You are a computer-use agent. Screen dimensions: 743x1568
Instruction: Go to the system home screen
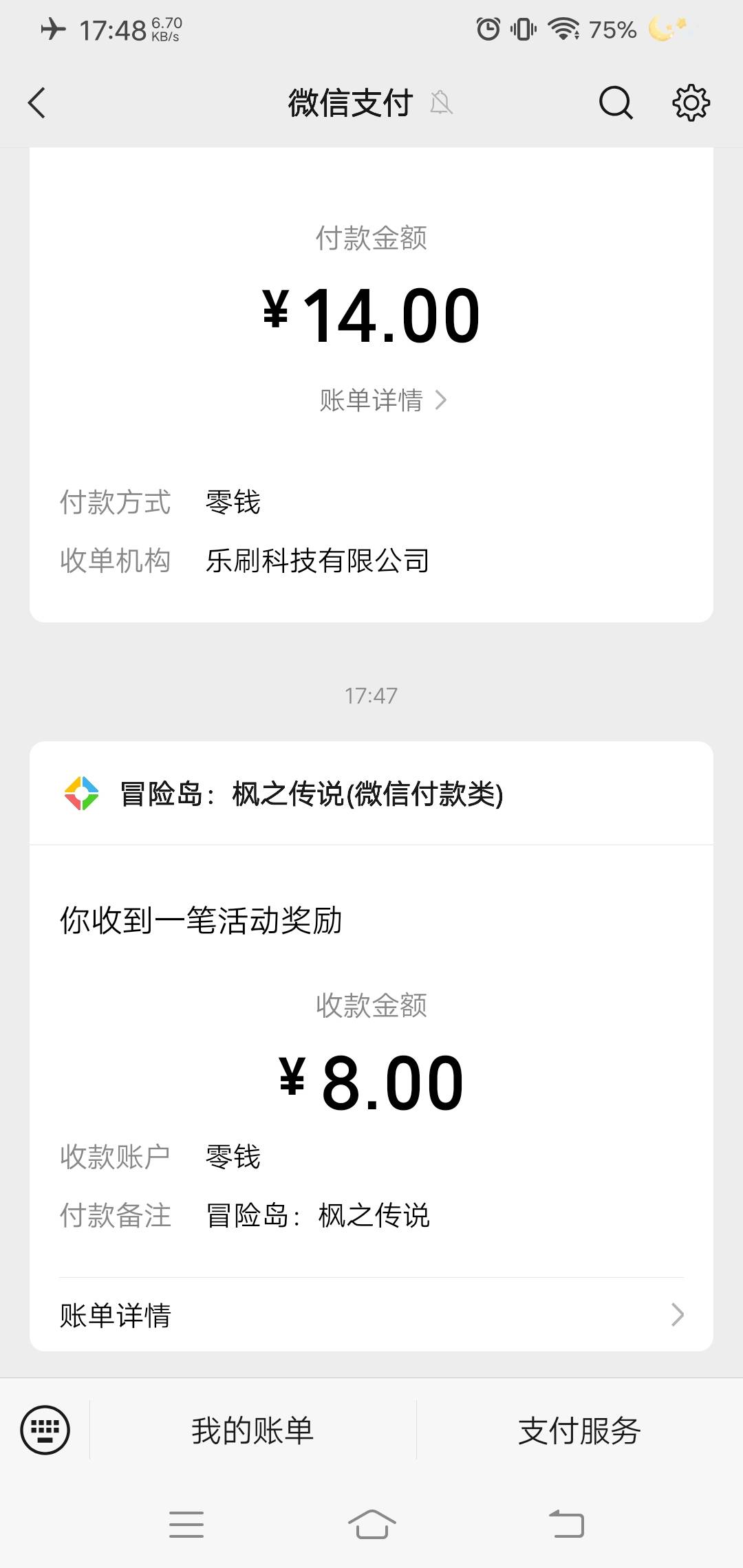click(371, 1524)
